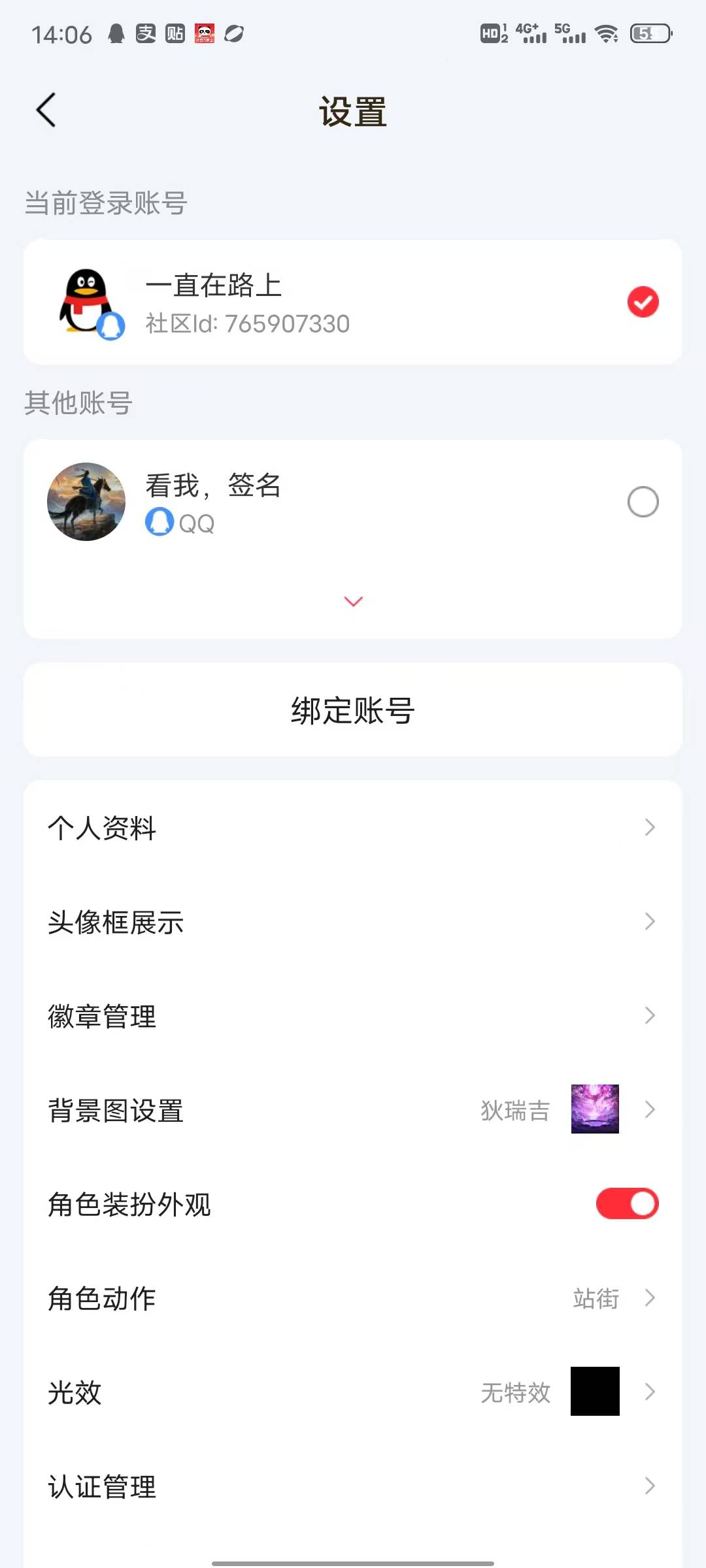Image resolution: width=706 pixels, height=1568 pixels.
Task: Select the radio button for 看我，签名 account
Action: click(x=642, y=501)
